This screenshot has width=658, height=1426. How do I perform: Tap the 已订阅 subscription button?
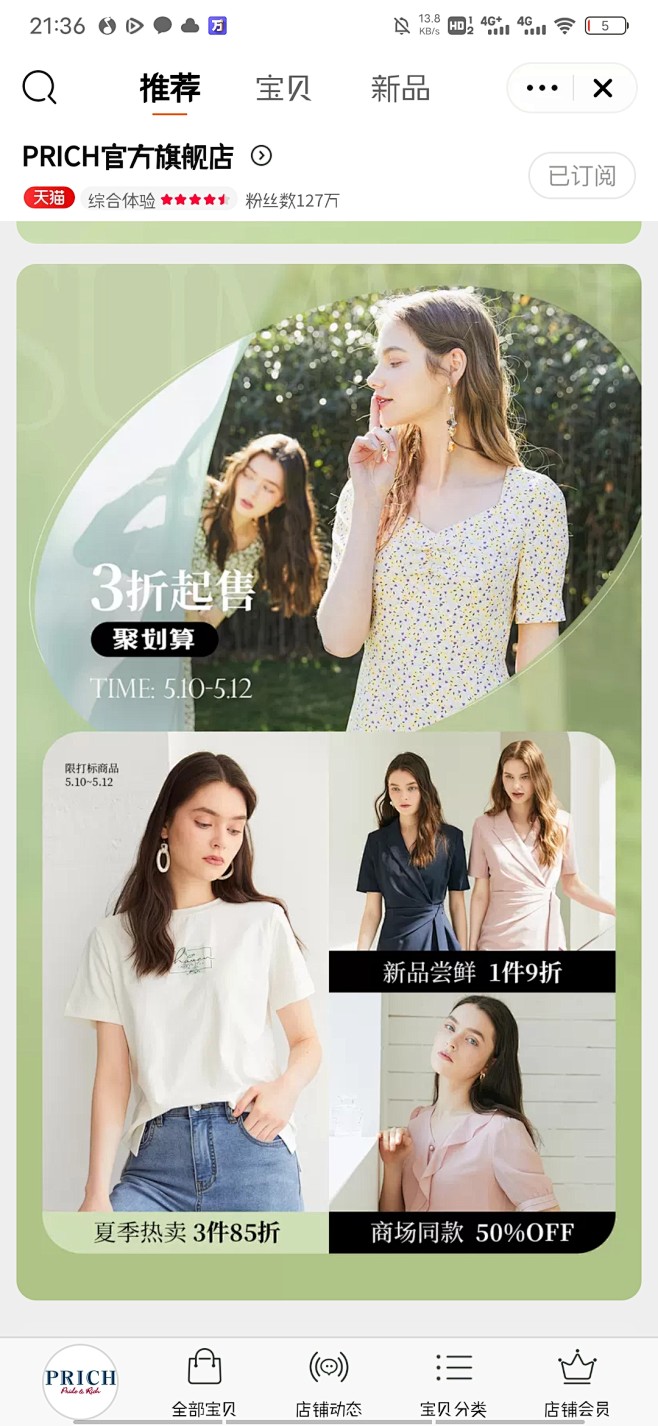582,177
